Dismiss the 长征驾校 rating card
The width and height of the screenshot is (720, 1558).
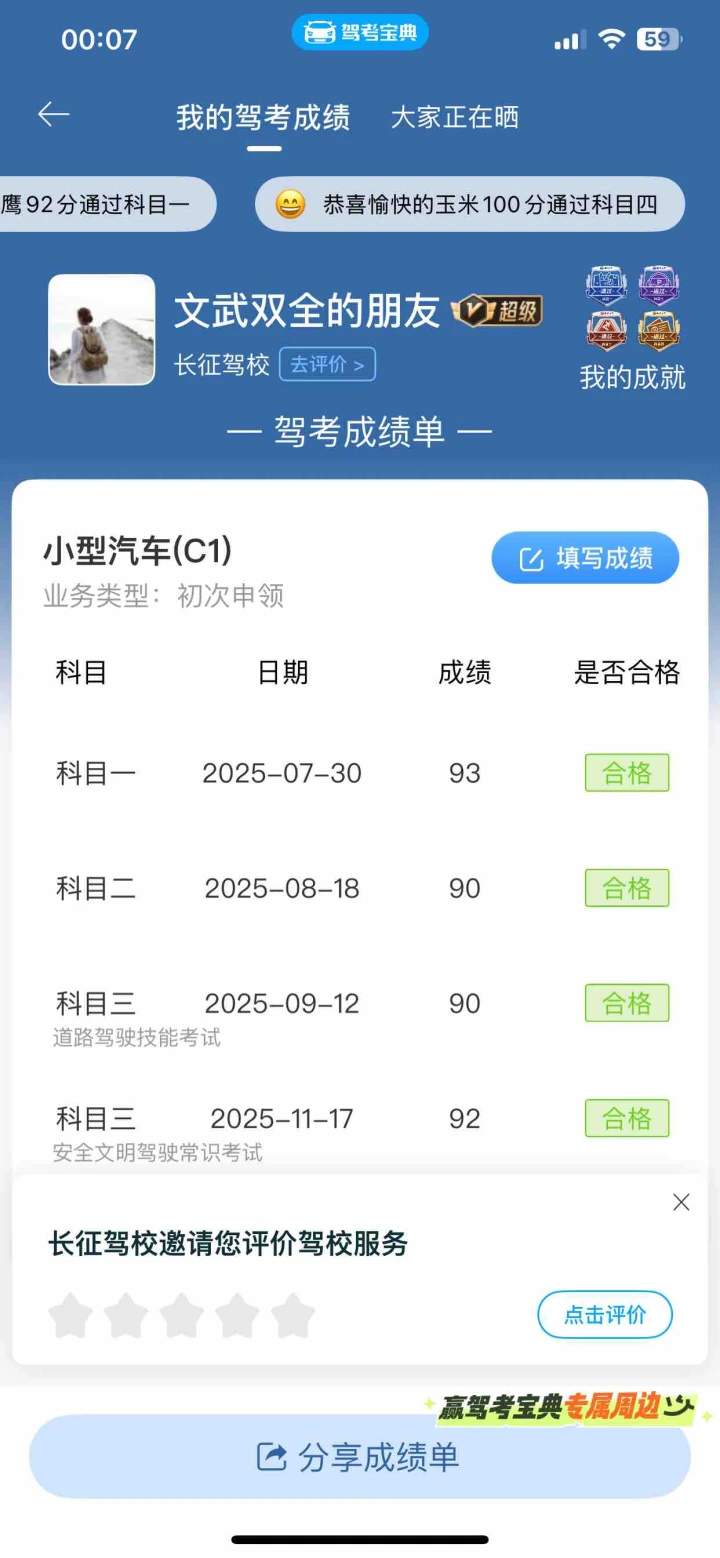[681, 1202]
